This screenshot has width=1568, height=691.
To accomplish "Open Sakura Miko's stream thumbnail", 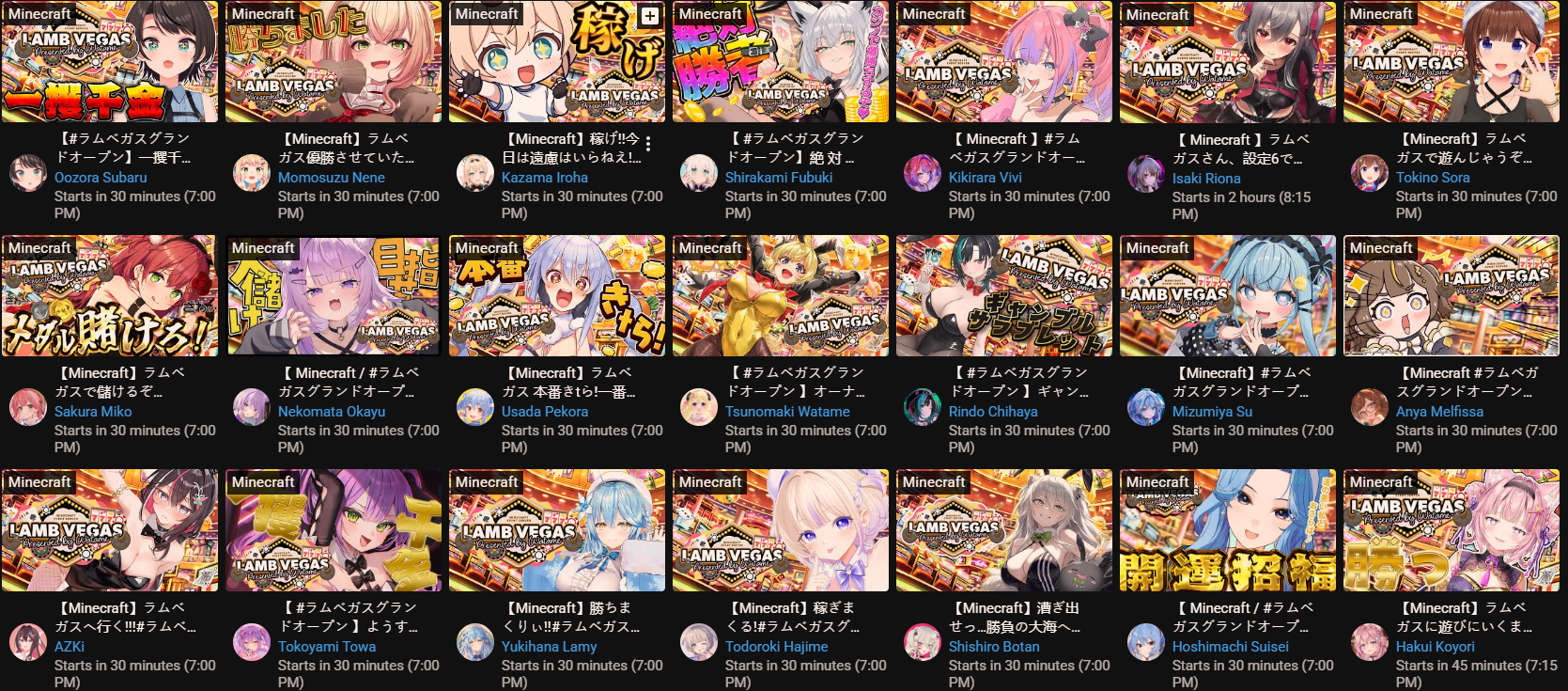I will point(109,296).
